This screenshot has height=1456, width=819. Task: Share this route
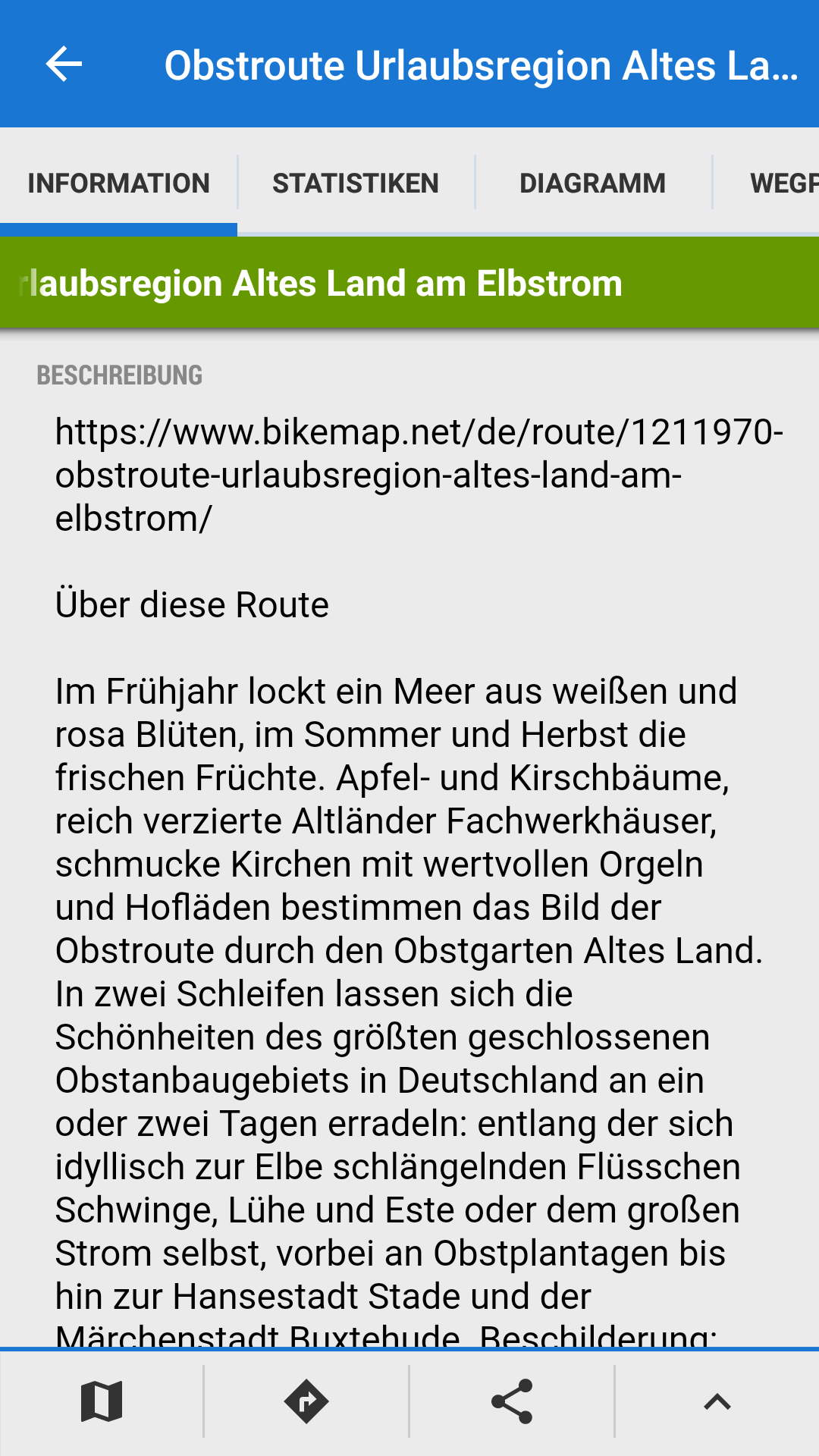click(x=512, y=1401)
